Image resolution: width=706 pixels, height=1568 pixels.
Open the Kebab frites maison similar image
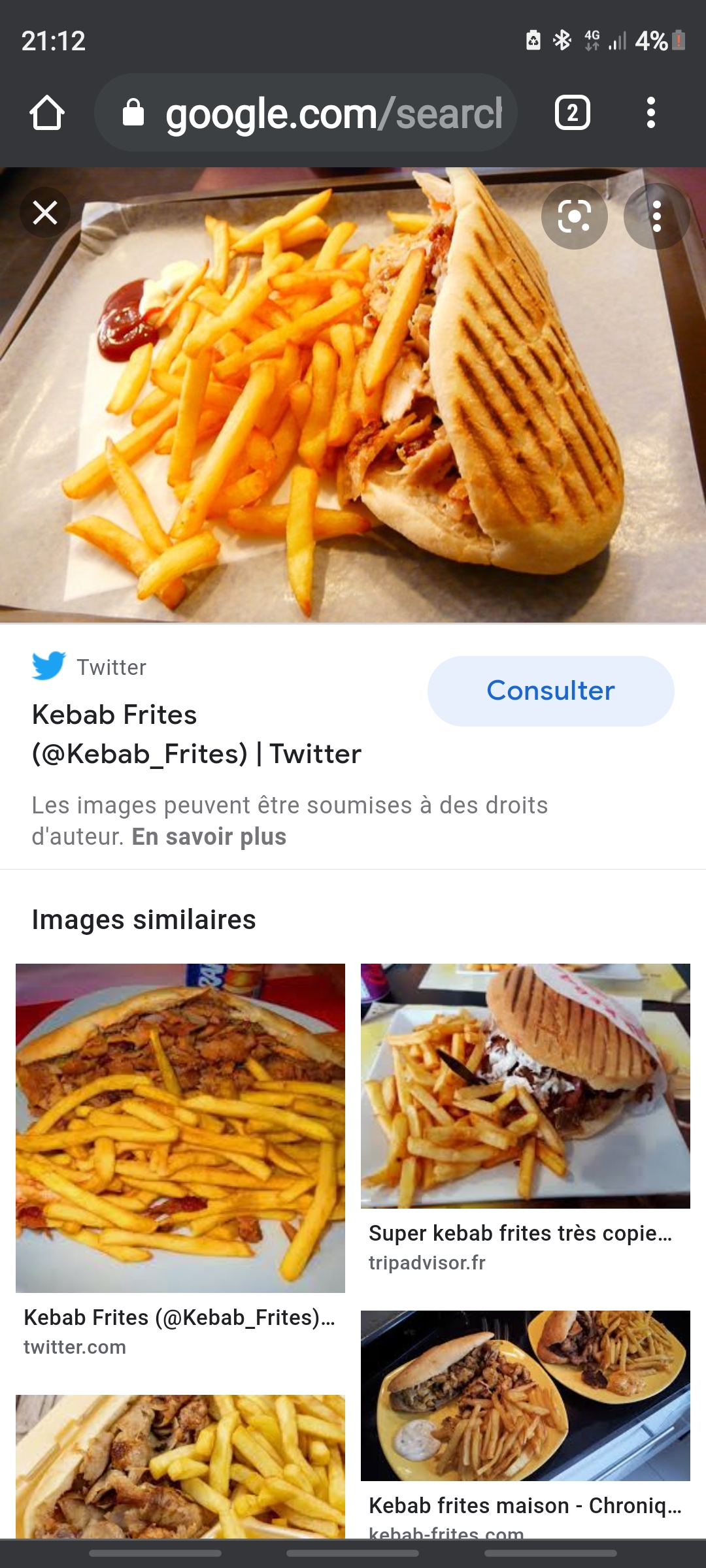tap(526, 1396)
